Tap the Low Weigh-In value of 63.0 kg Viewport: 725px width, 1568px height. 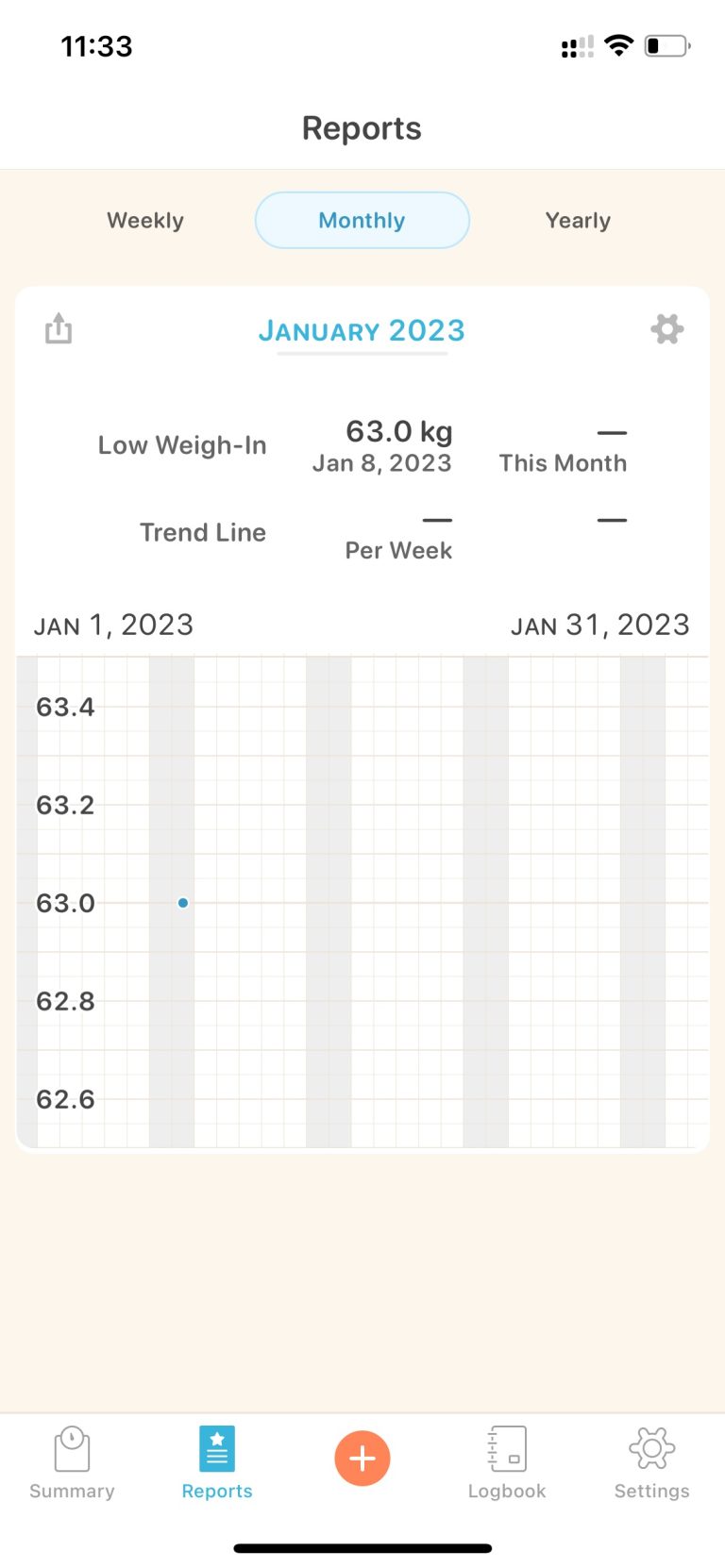pos(398,431)
